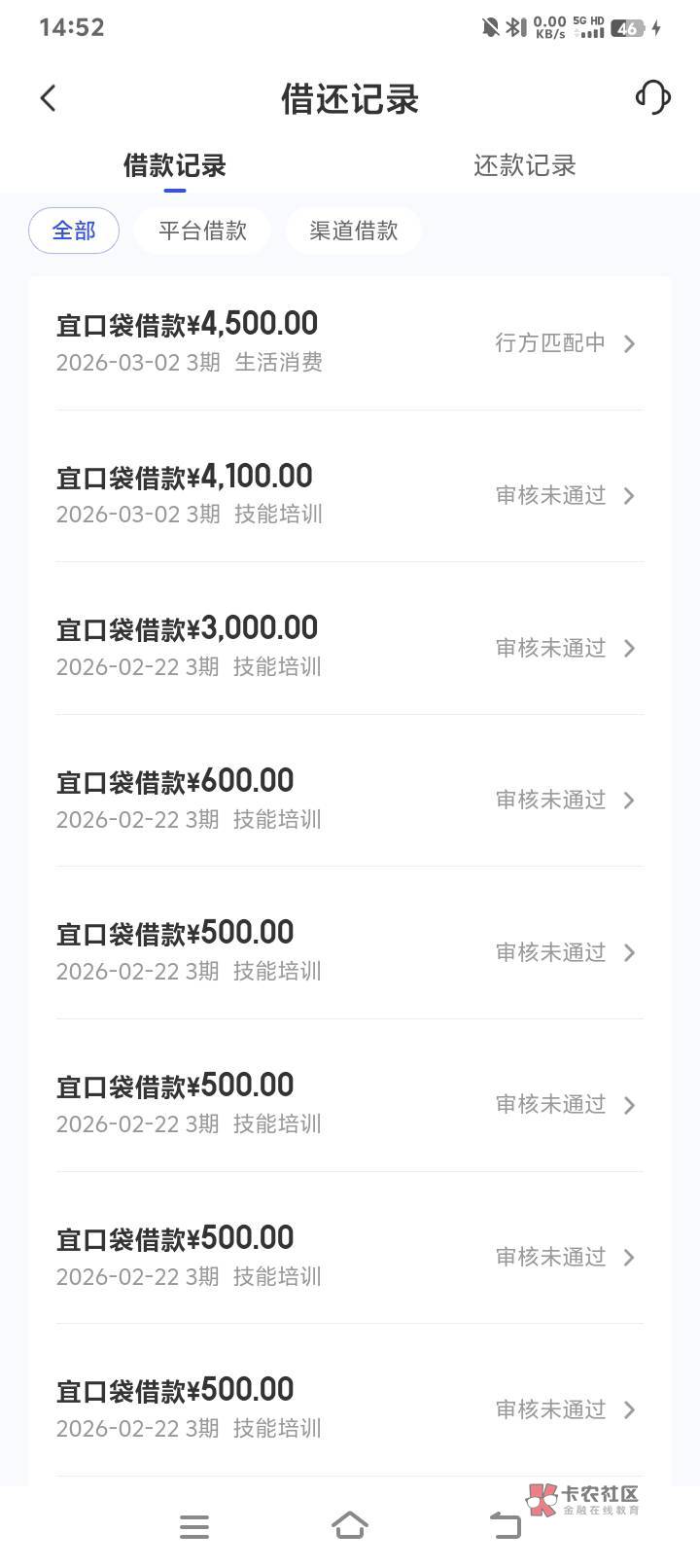Viewport: 700px width, 1568px height.
Task: Switch to the 还款记录 tab
Action: click(x=524, y=165)
